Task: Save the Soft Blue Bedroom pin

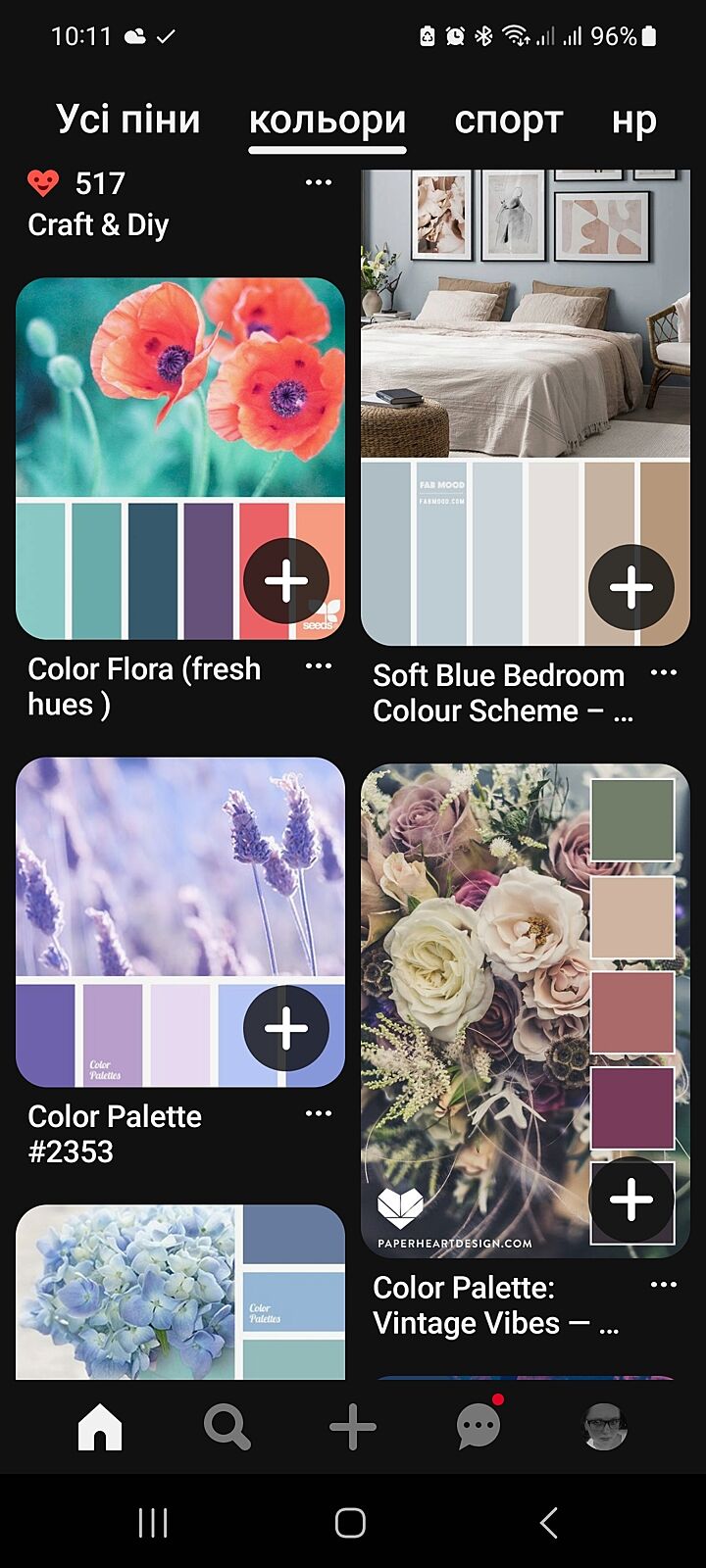Action: click(631, 587)
